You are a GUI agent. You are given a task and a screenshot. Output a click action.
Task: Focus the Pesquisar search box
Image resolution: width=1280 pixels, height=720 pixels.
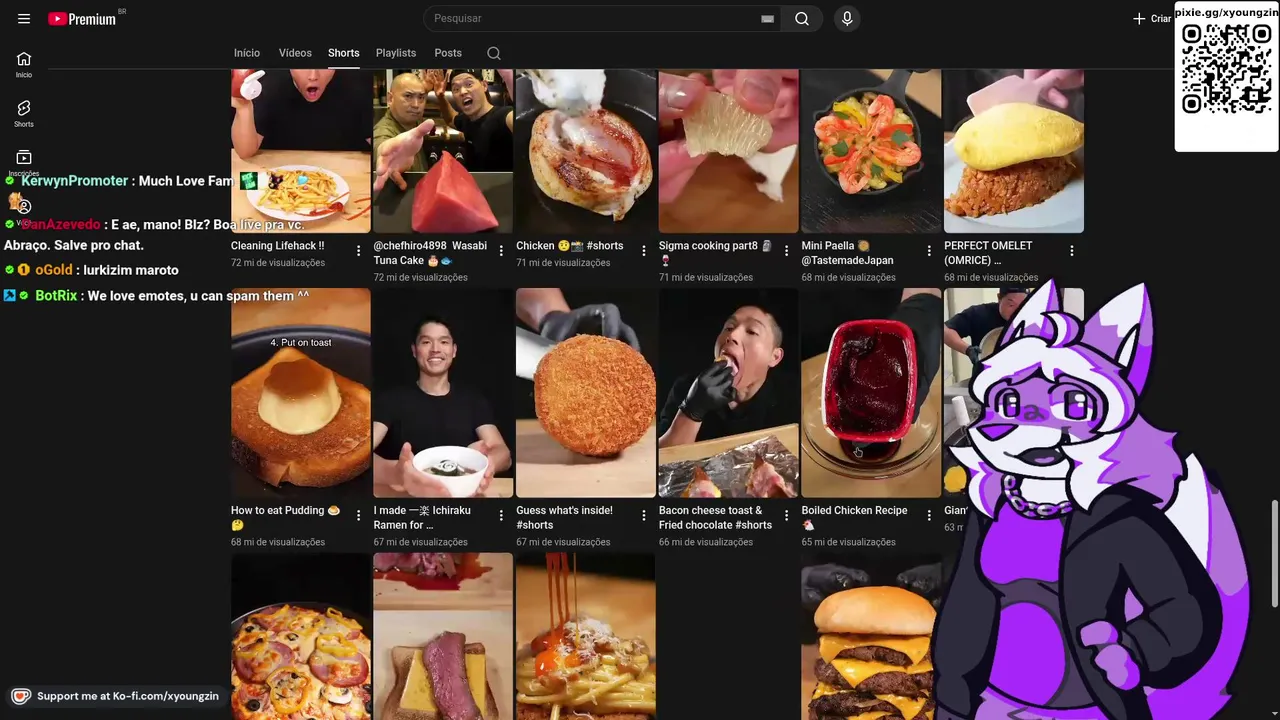[590, 19]
